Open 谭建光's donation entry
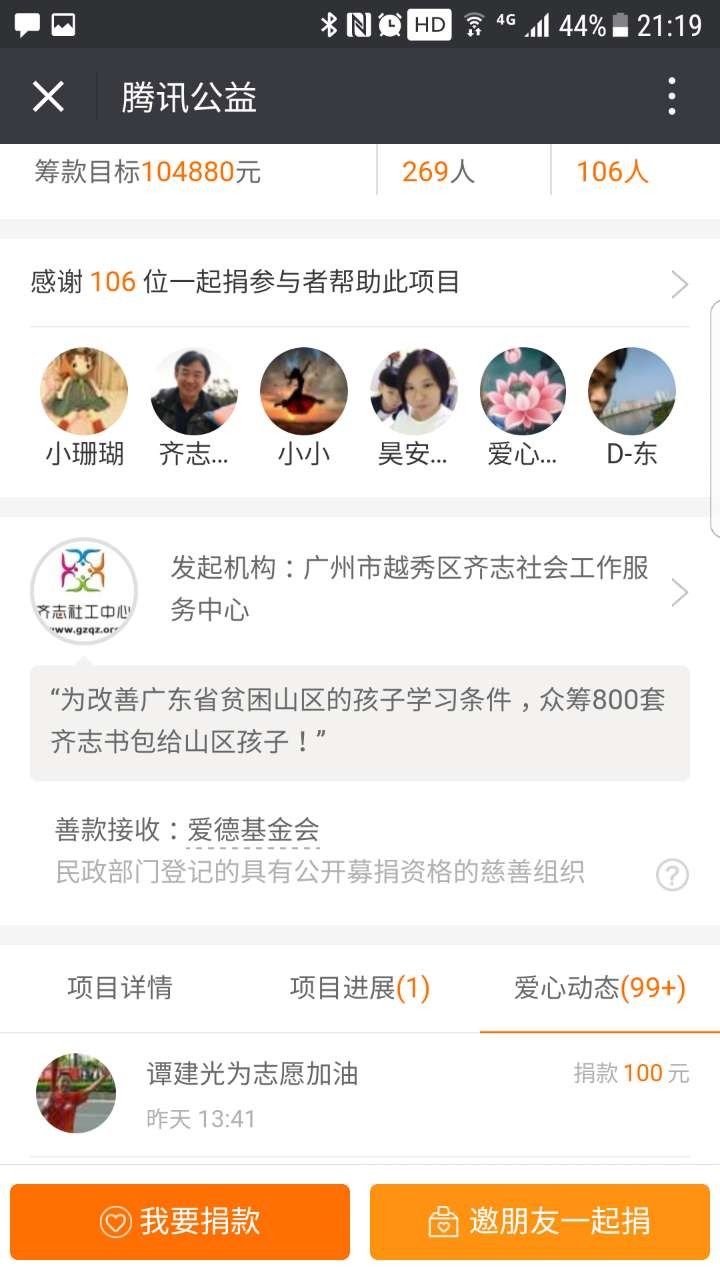 pyautogui.click(x=360, y=1094)
